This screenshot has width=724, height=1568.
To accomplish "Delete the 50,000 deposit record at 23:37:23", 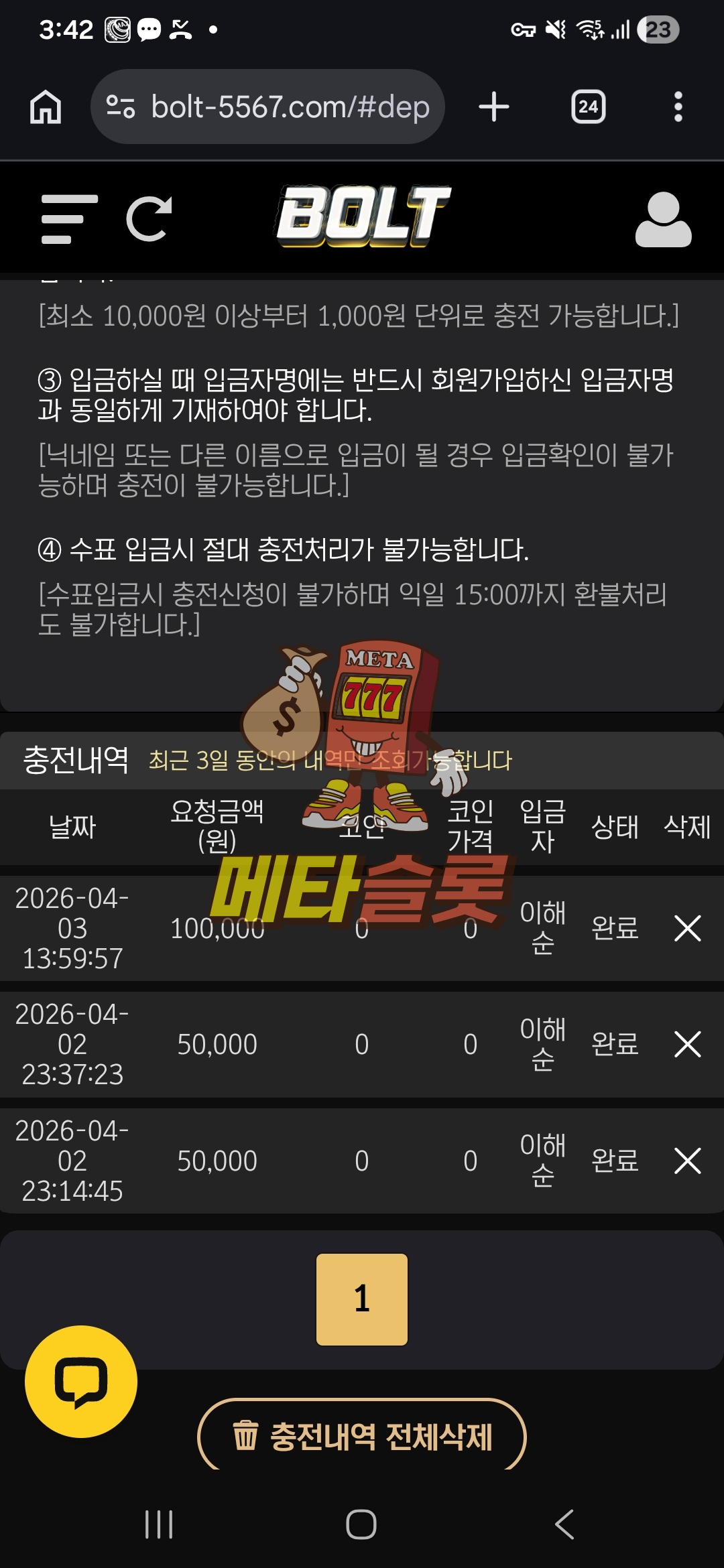I will 687,1045.
